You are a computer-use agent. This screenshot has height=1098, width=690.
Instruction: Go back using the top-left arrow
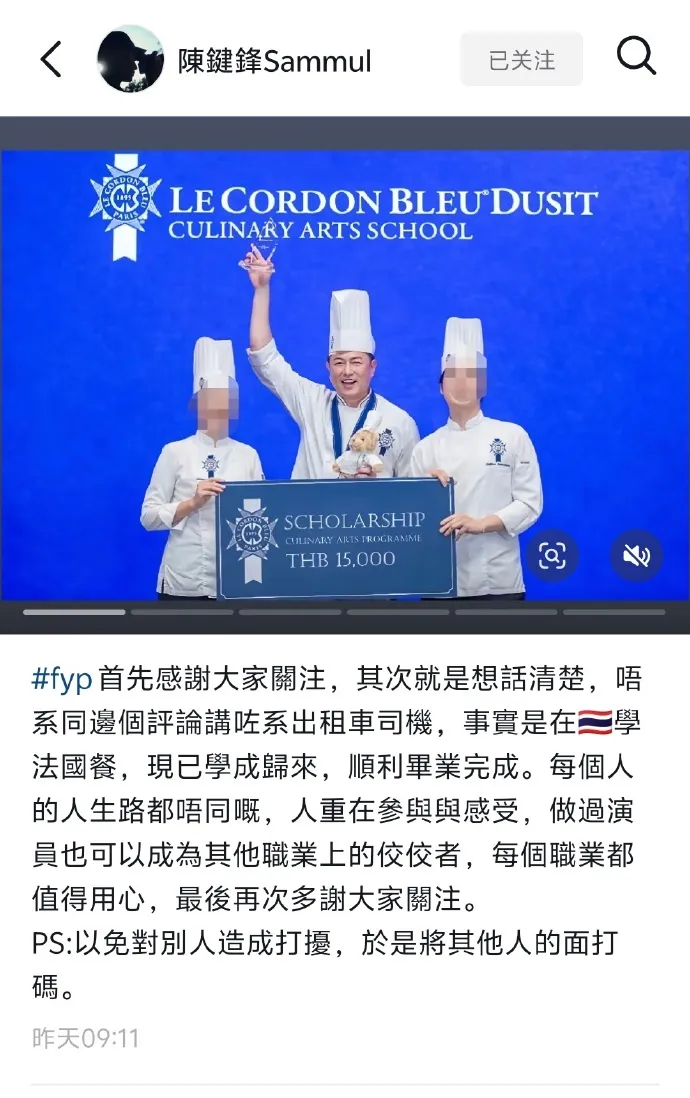pyautogui.click(x=51, y=60)
